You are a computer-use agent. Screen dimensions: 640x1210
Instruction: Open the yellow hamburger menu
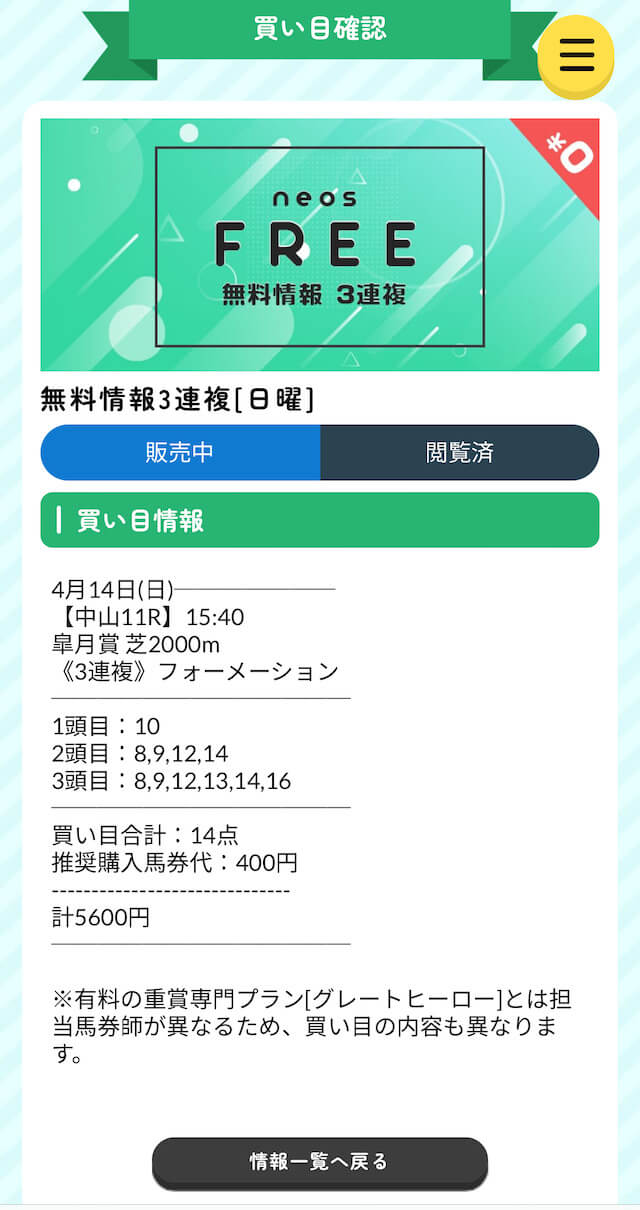576,56
